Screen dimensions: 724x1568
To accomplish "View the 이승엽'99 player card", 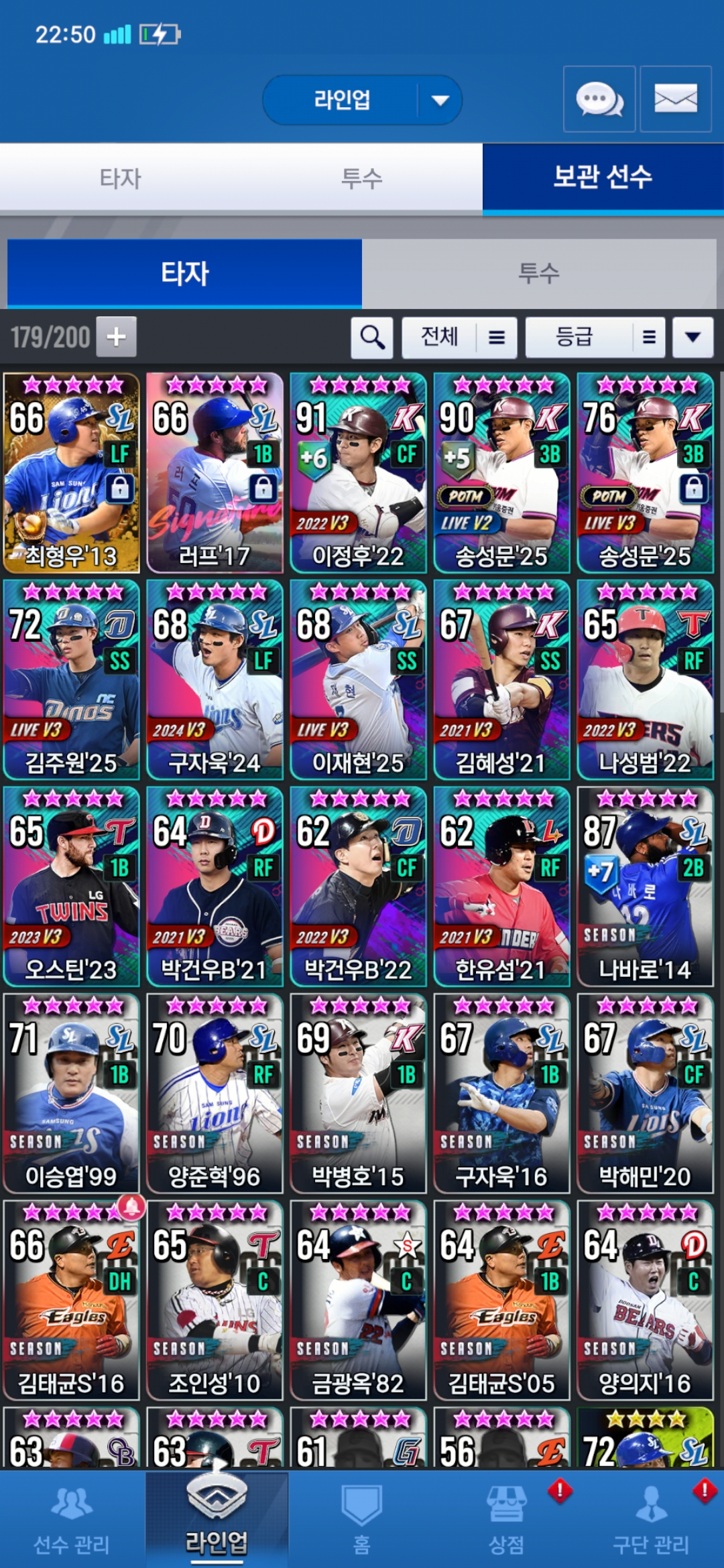I will (71, 1093).
